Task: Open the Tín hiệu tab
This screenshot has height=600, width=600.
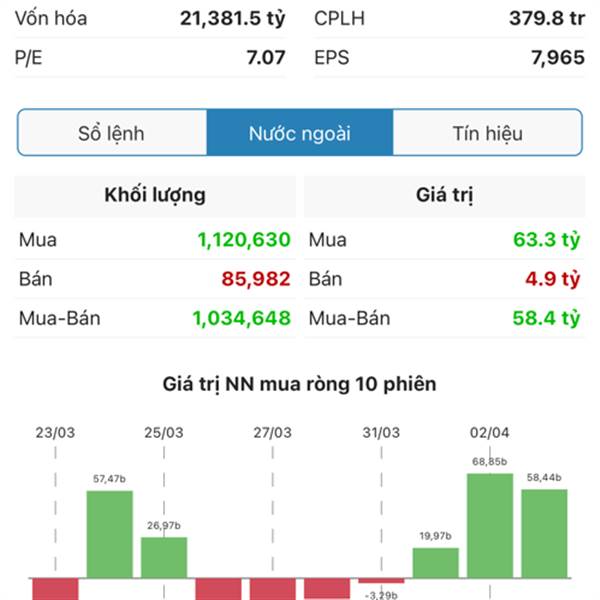Action: click(487, 133)
